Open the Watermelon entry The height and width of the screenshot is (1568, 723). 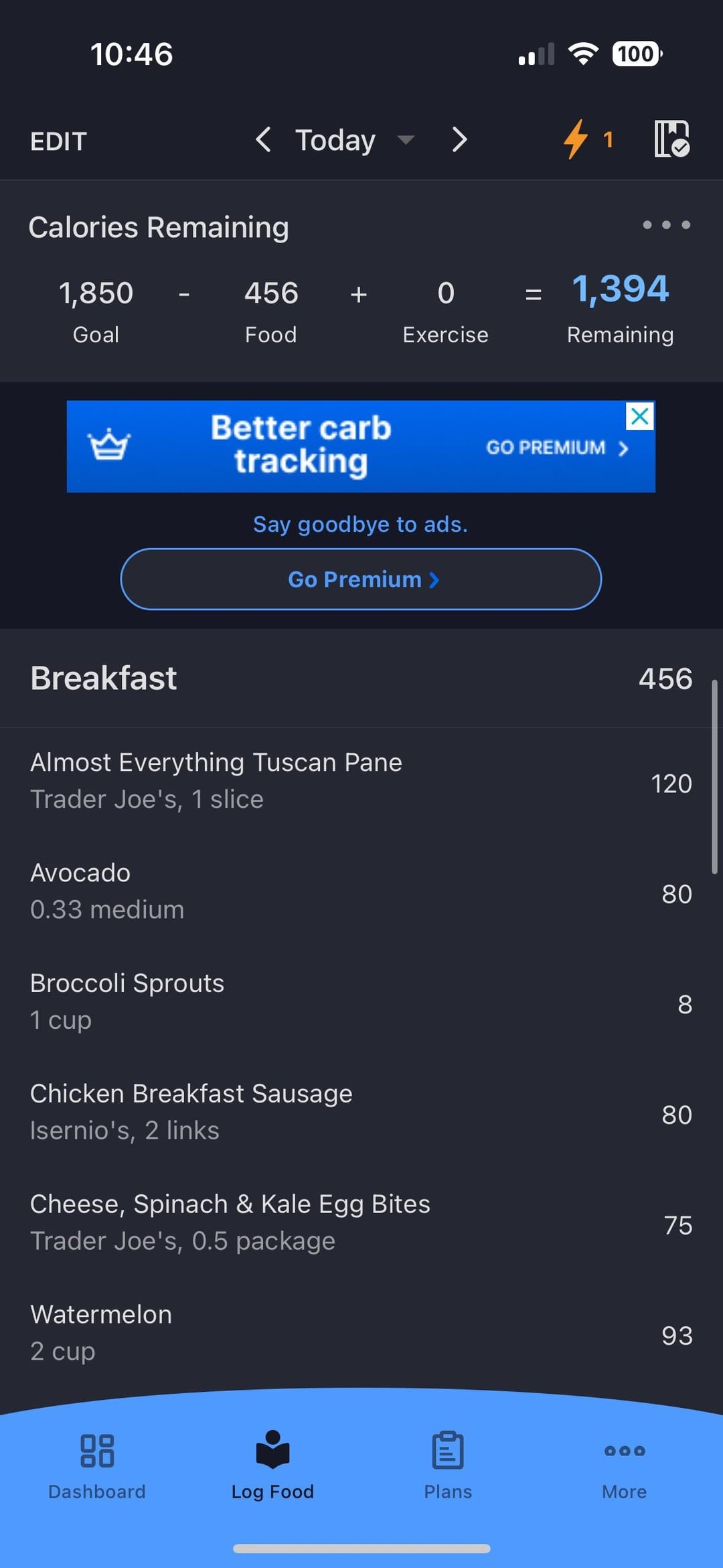coord(361,1335)
